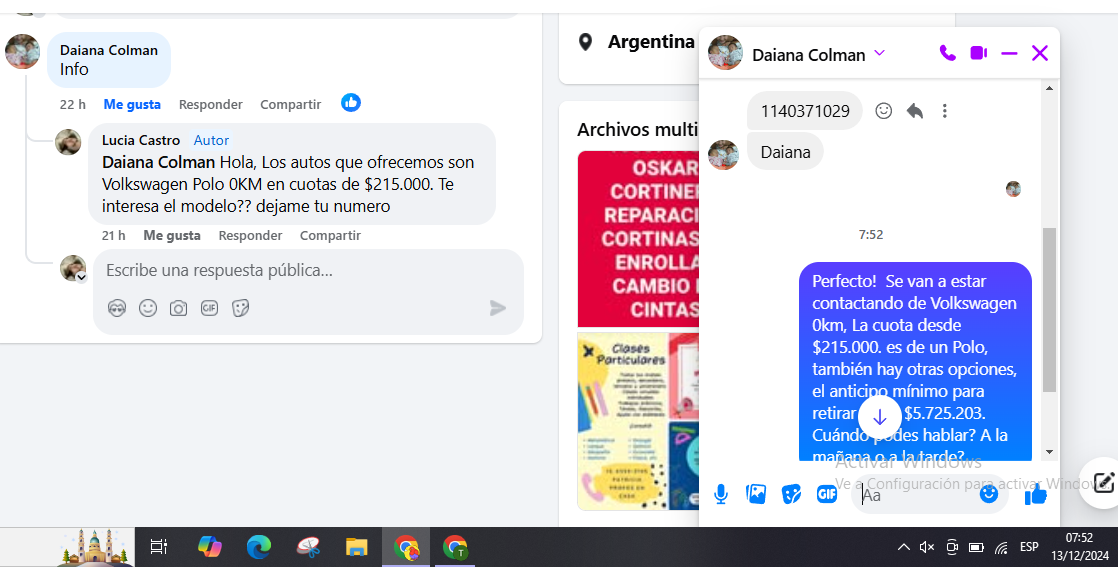The height and width of the screenshot is (567, 1118).
Task: Like Daiana Colman's Info comment
Action: 132,104
